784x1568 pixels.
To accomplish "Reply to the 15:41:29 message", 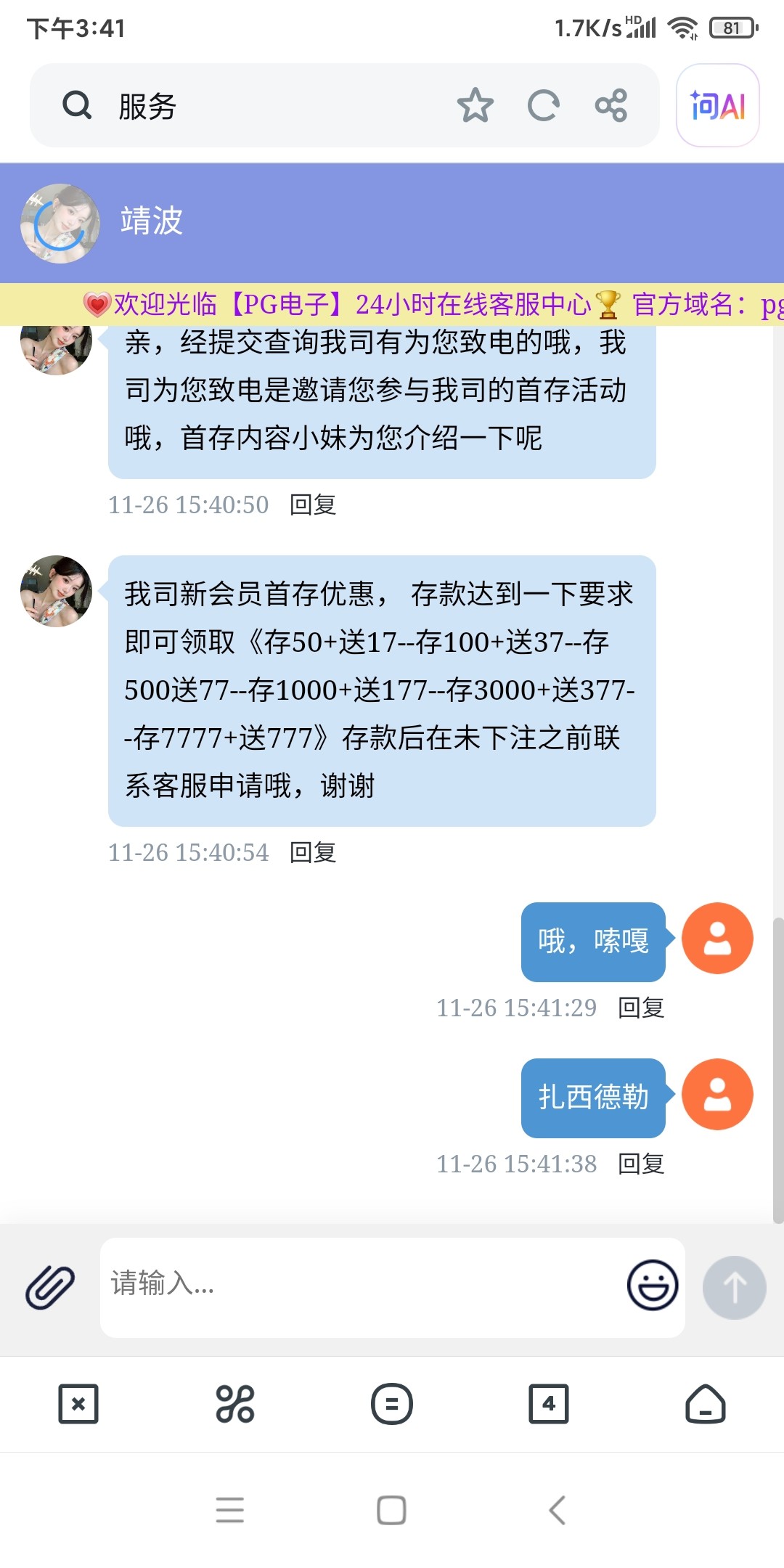I will click(641, 1008).
